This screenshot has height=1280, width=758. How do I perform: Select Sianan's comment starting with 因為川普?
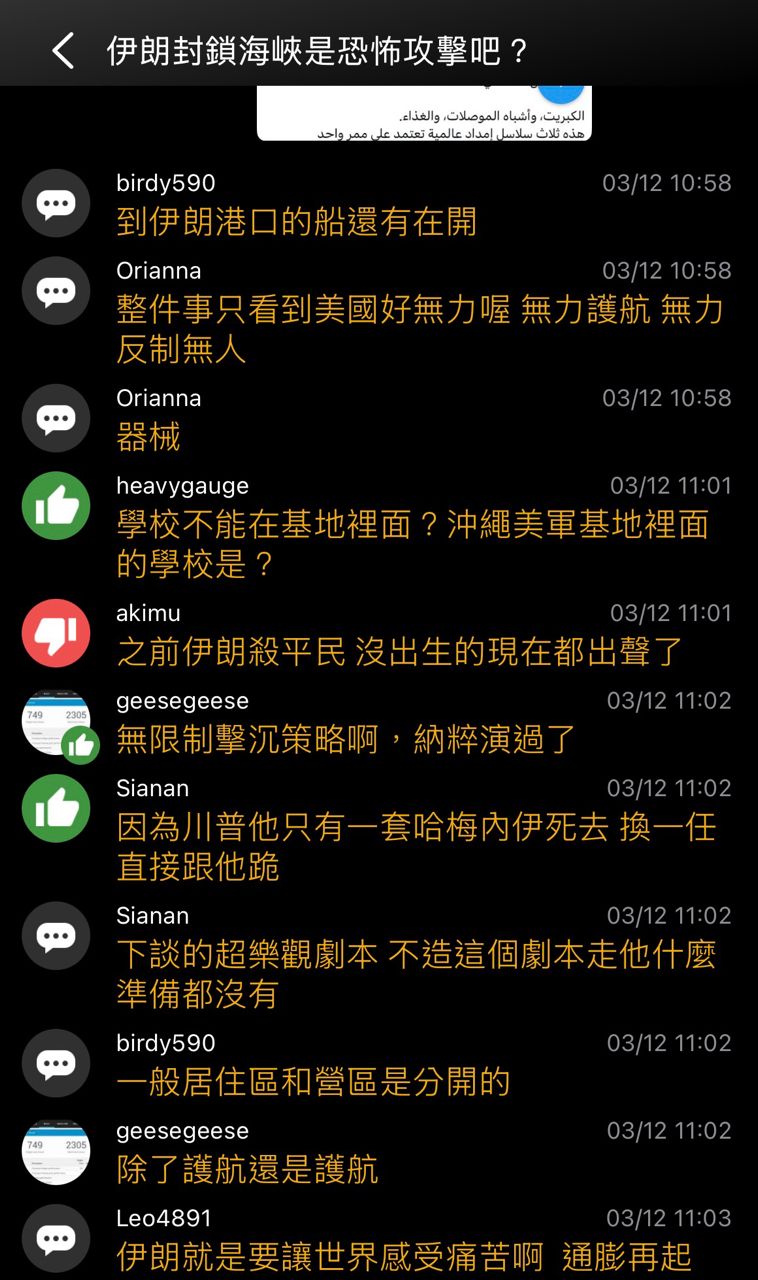[416, 846]
